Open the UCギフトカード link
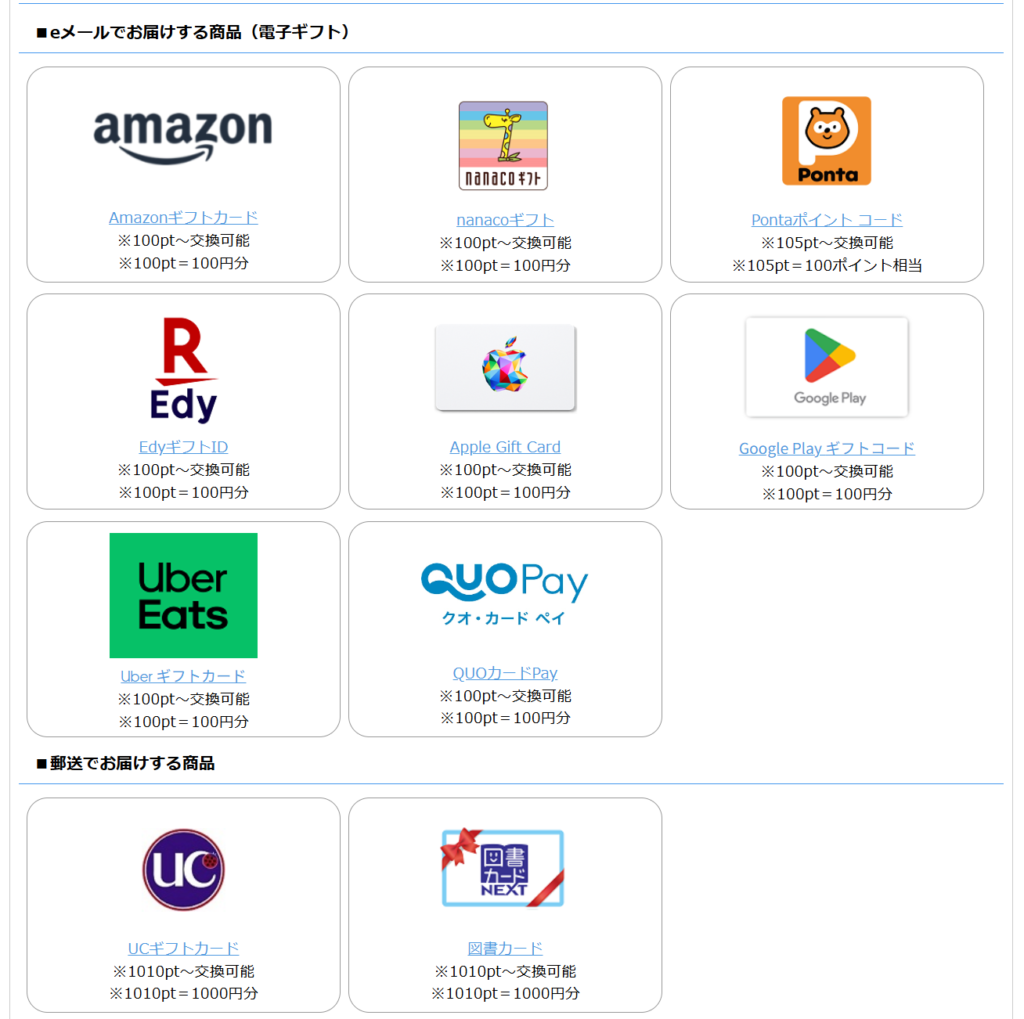 183,948
